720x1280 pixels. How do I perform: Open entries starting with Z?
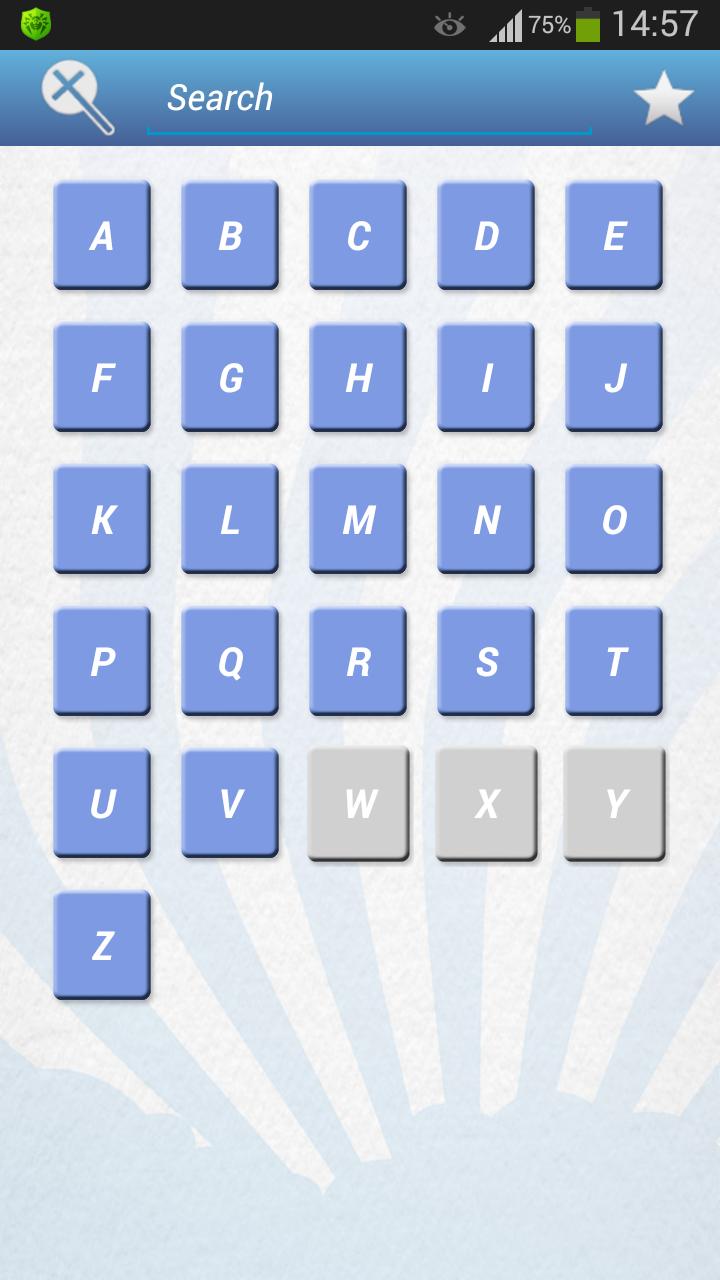point(102,945)
